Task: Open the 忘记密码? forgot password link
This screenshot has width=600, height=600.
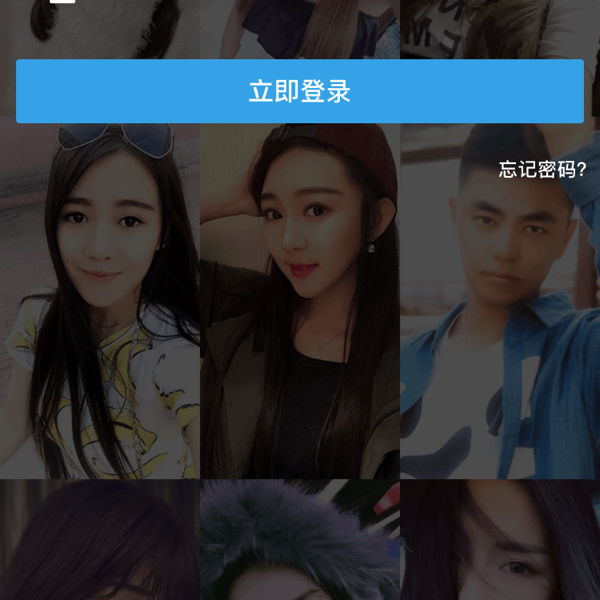Action: (x=542, y=169)
